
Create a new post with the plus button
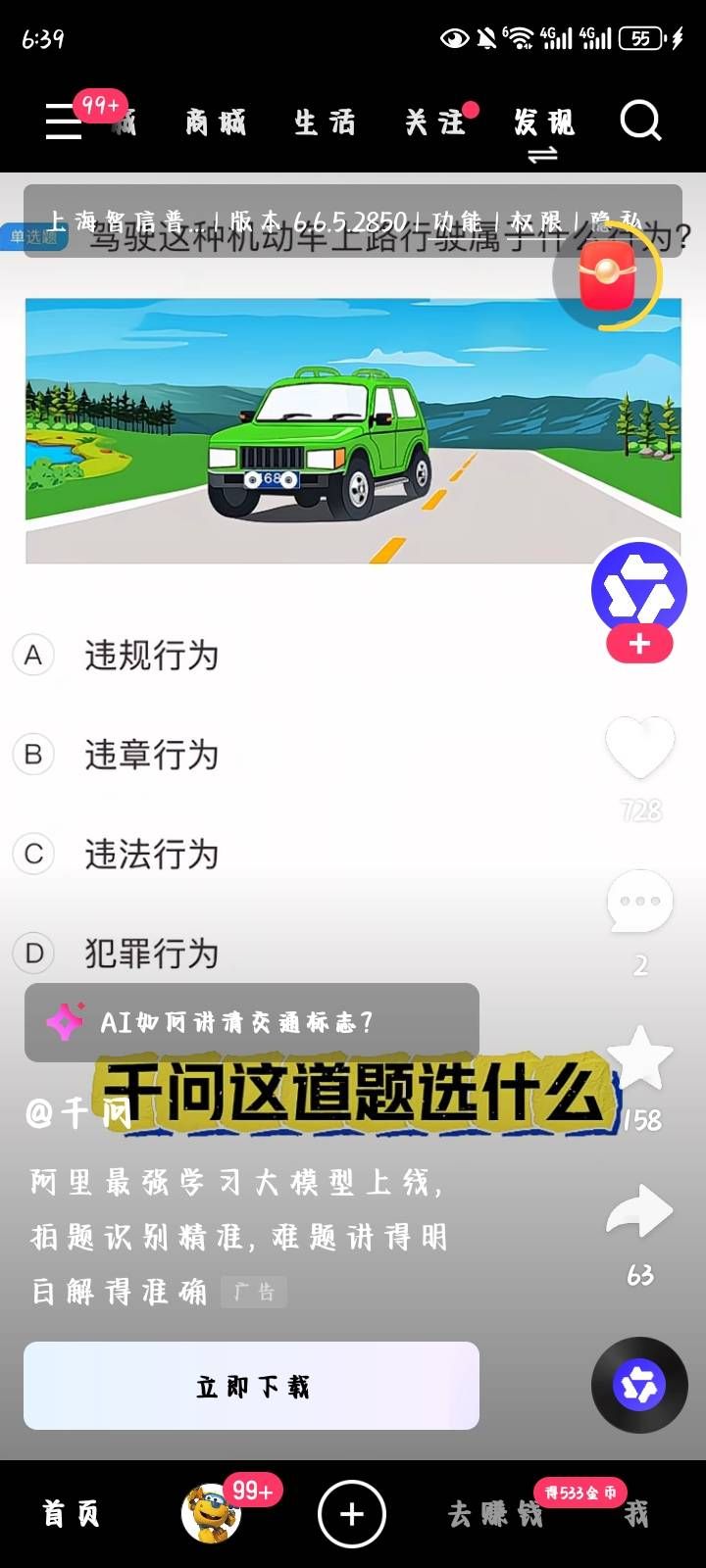point(352,1514)
